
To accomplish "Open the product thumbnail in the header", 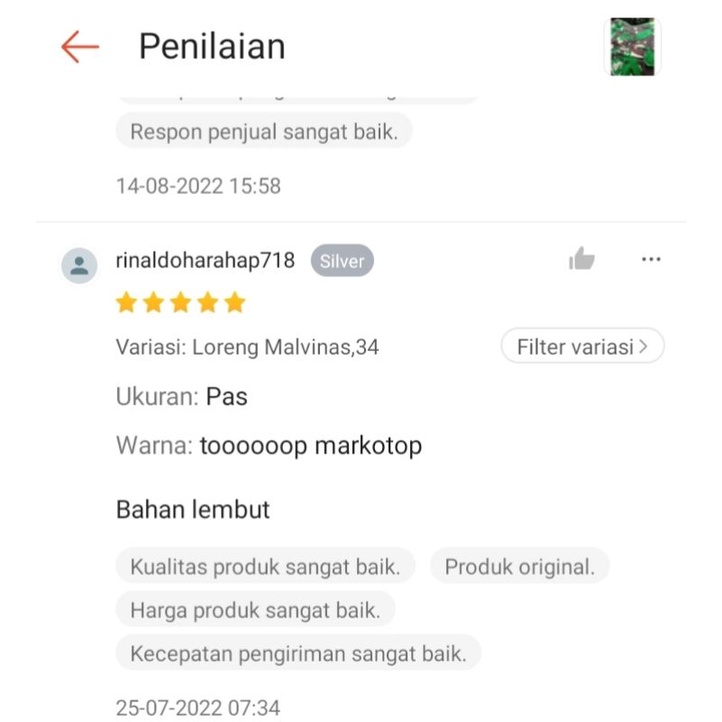I will 633,47.
